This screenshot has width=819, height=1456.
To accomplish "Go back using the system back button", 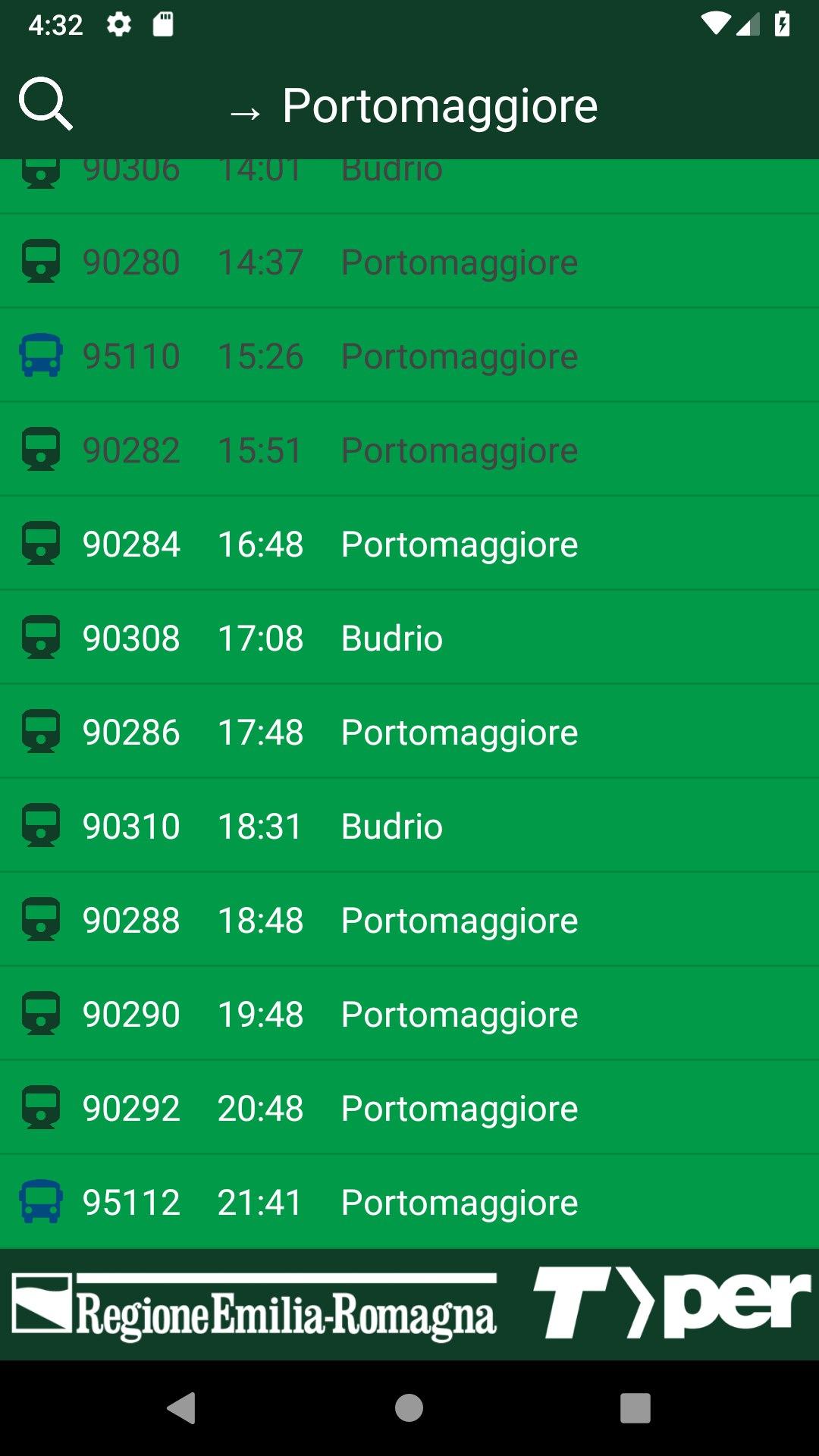I will point(182,1408).
